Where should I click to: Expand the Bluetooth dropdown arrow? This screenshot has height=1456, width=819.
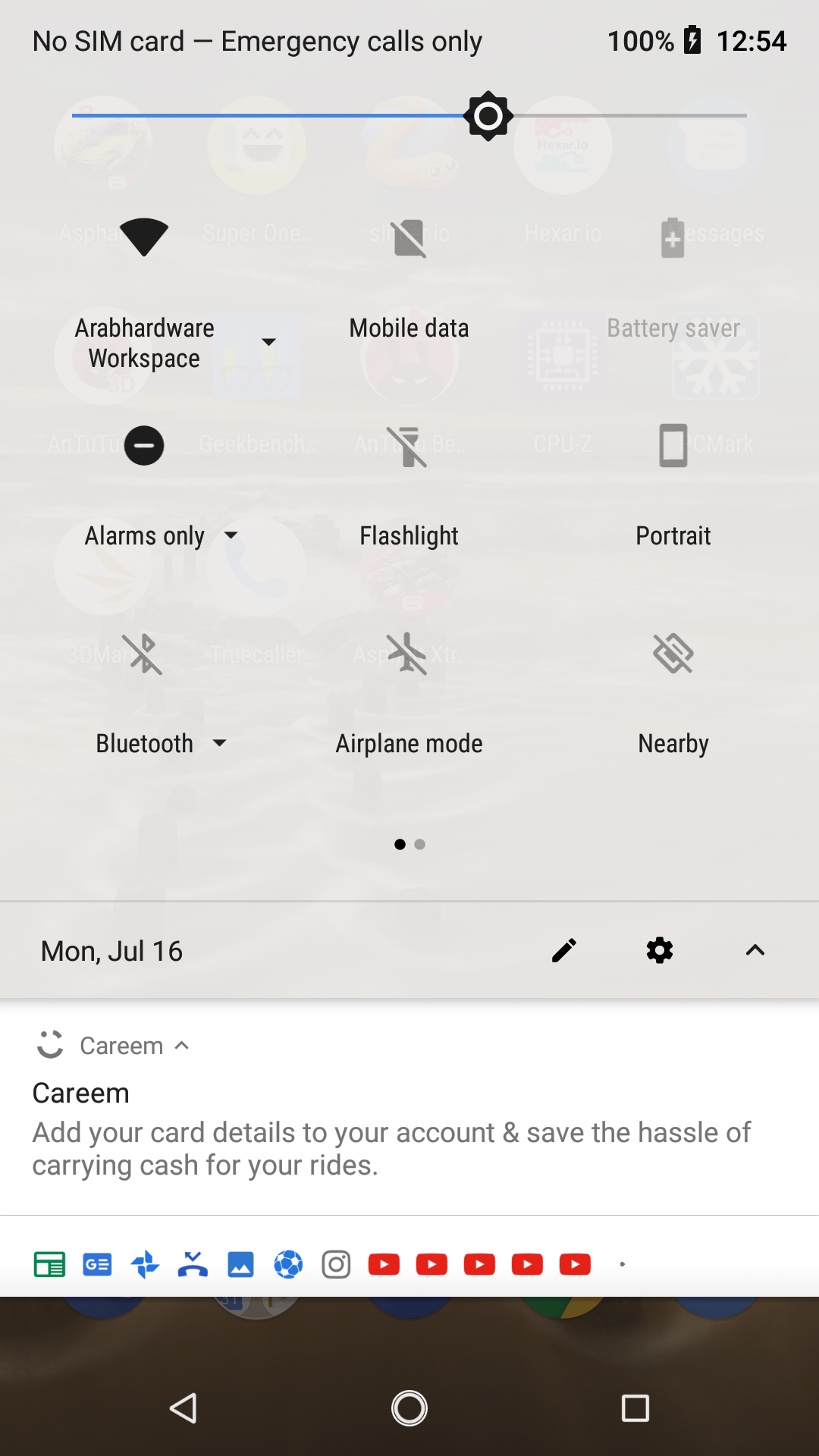click(220, 743)
